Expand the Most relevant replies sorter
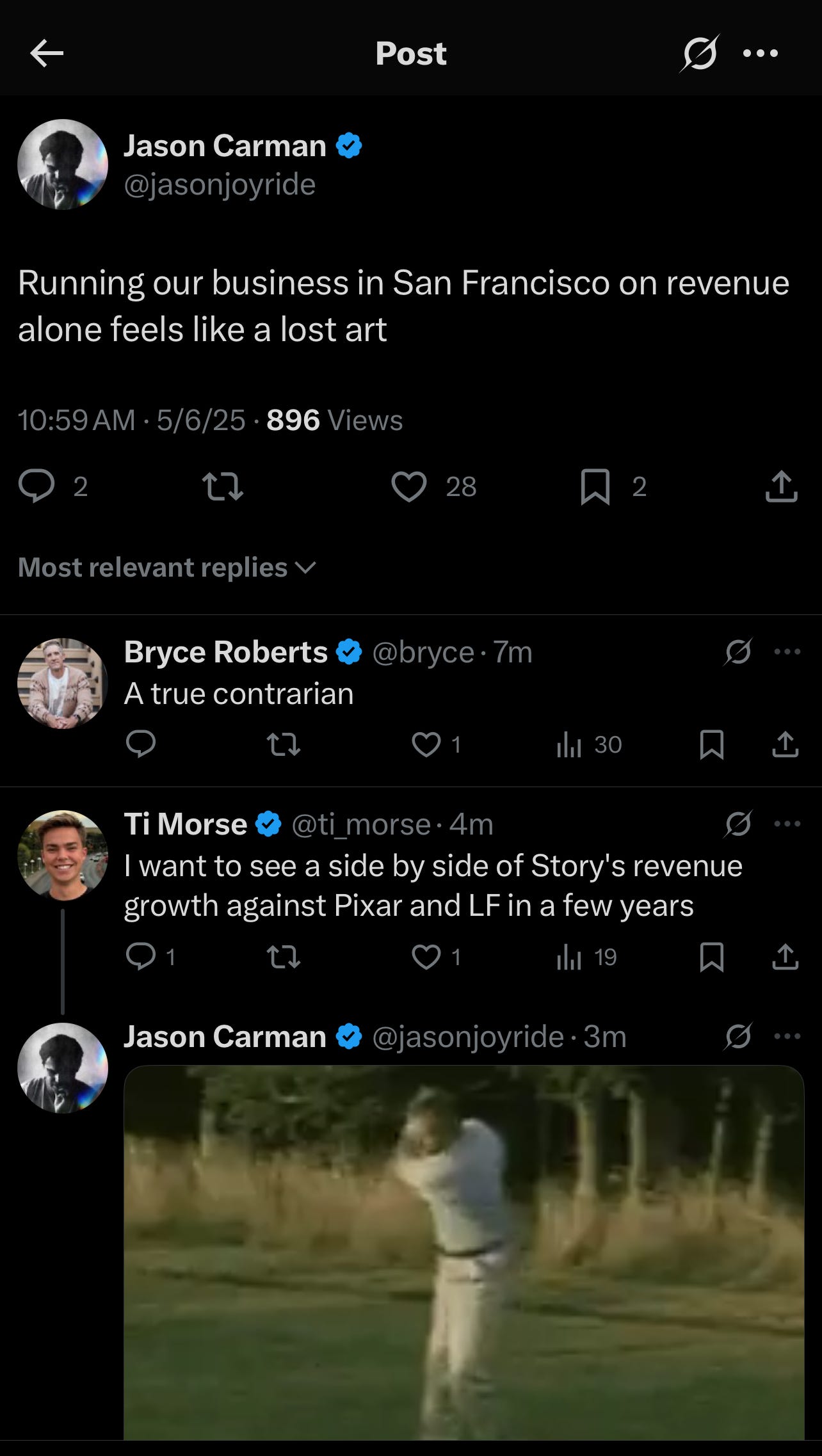The height and width of the screenshot is (1456, 822). tap(167, 568)
